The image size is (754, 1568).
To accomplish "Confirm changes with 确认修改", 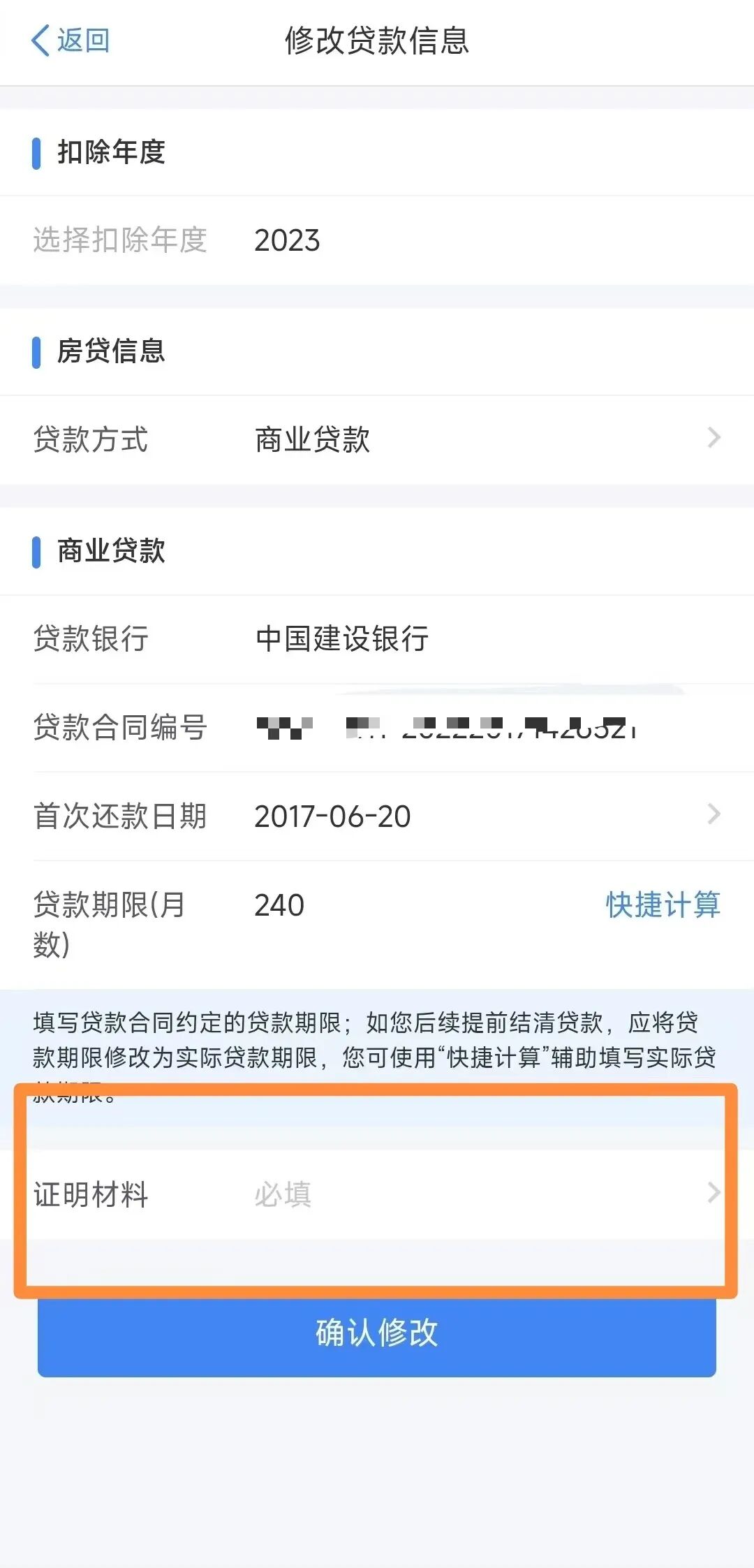I will (377, 1333).
